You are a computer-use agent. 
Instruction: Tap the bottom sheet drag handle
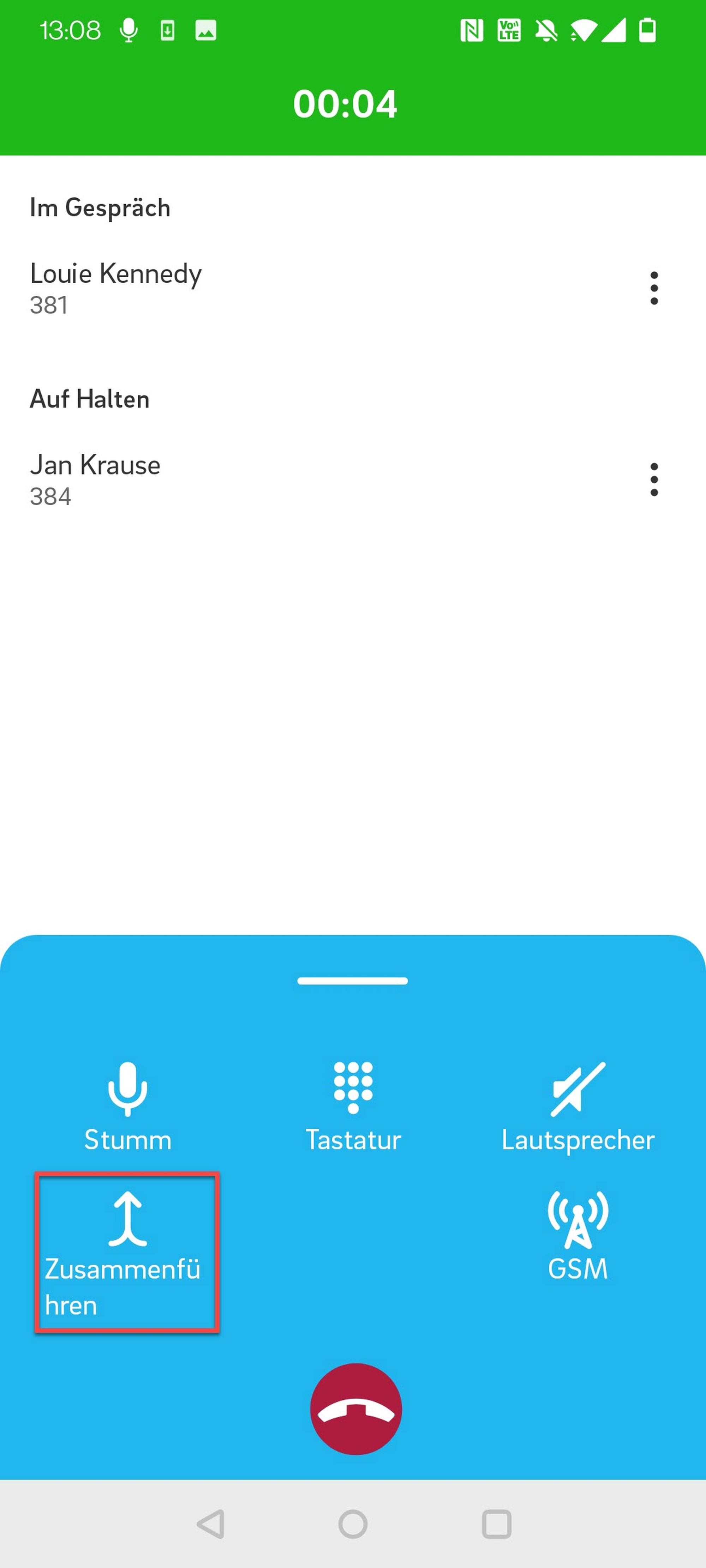(353, 981)
